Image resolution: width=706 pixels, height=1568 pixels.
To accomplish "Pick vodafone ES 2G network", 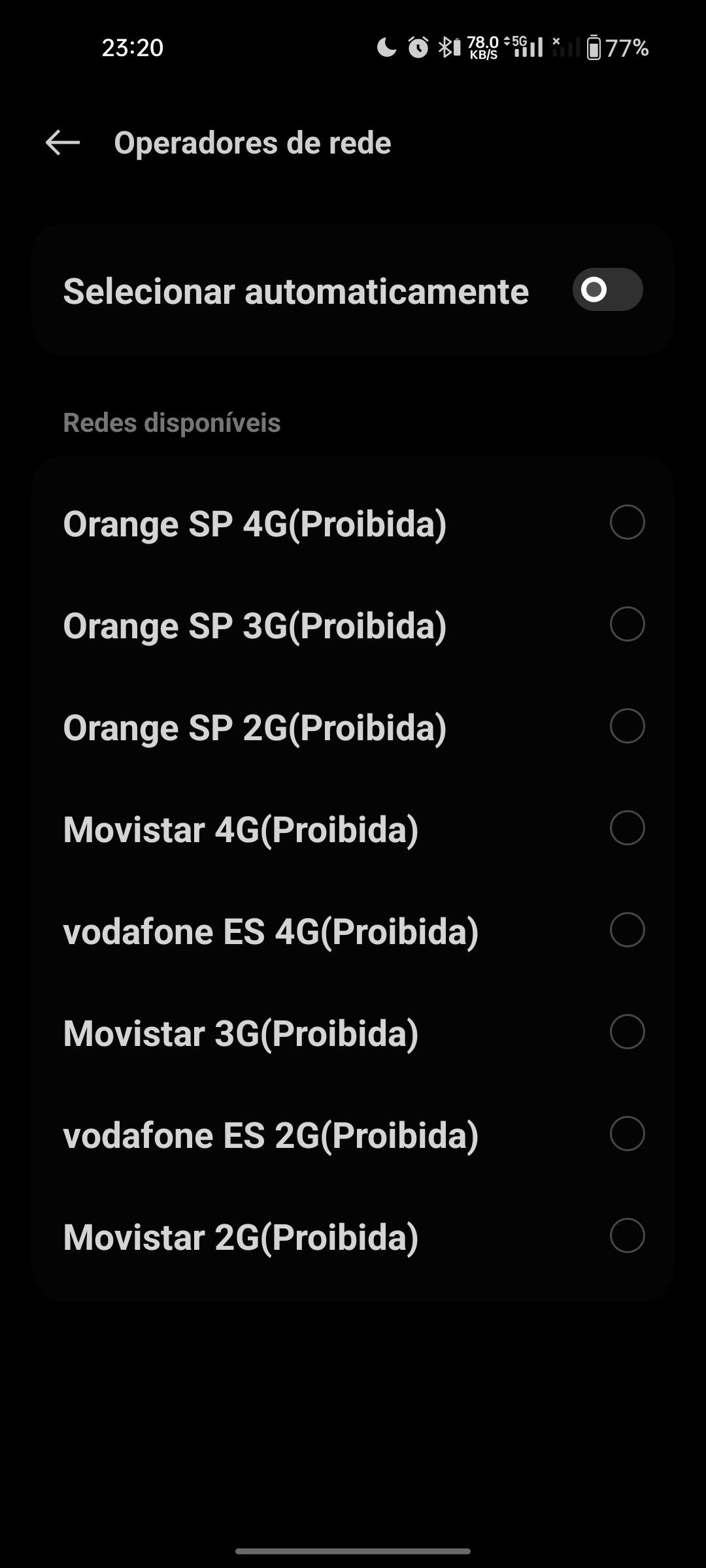I will pos(353,1135).
